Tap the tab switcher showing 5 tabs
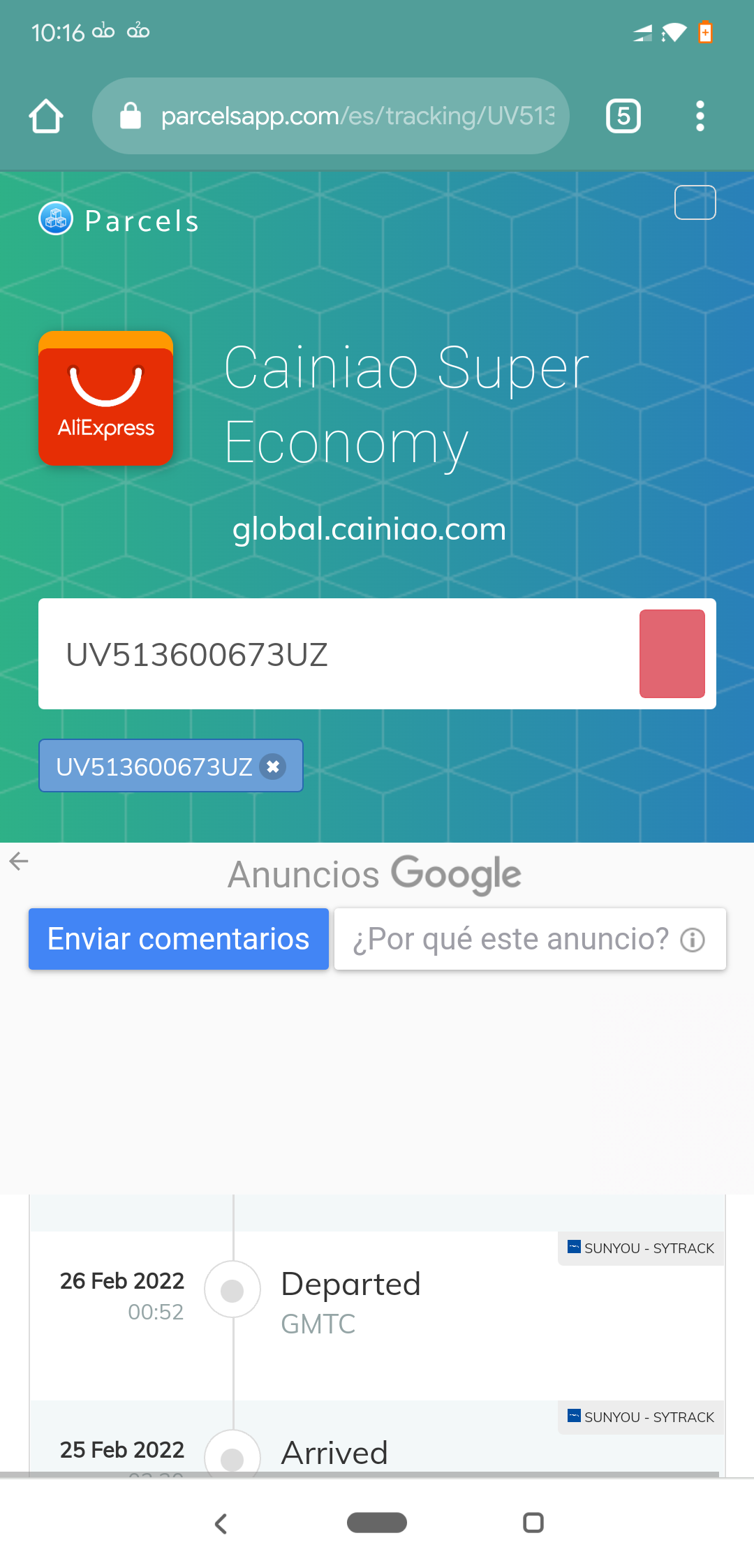754x1568 pixels. (x=622, y=116)
